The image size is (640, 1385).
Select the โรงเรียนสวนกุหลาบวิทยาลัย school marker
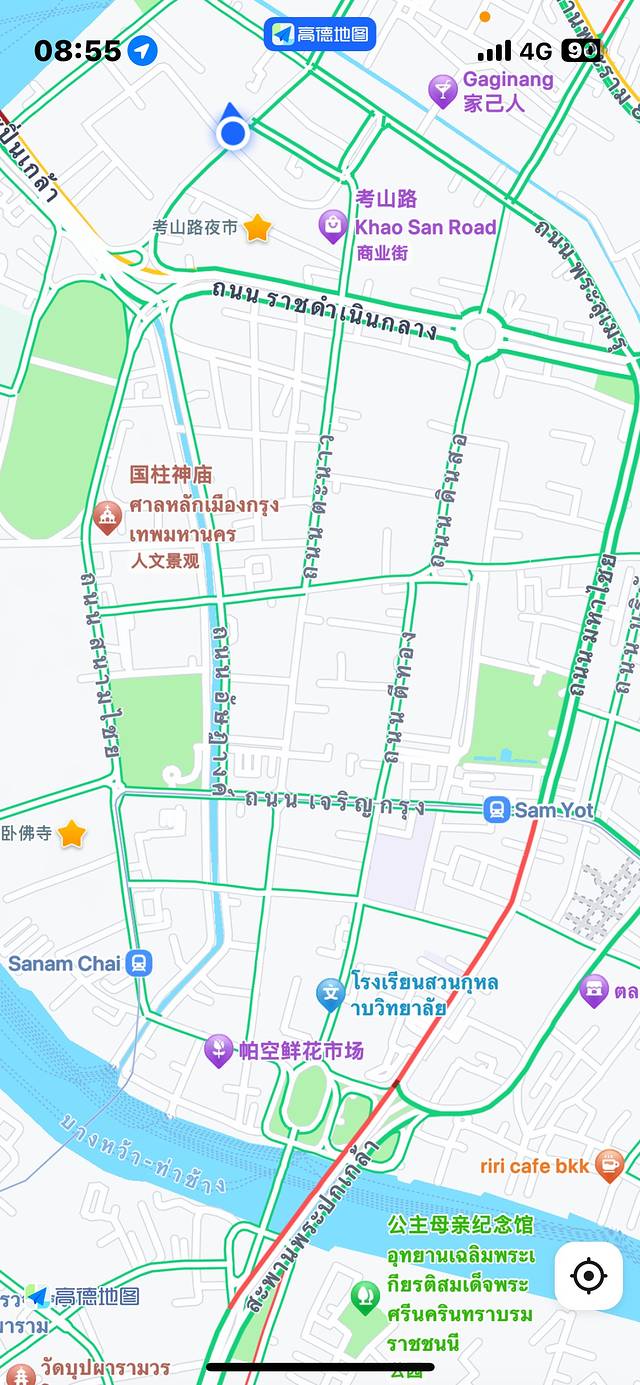pyautogui.click(x=330, y=994)
